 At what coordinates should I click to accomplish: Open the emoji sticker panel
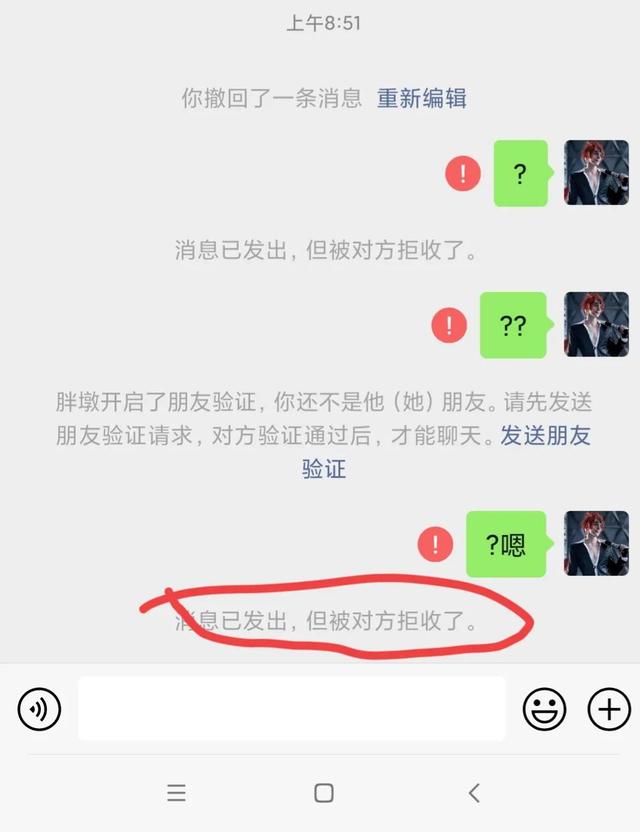544,709
